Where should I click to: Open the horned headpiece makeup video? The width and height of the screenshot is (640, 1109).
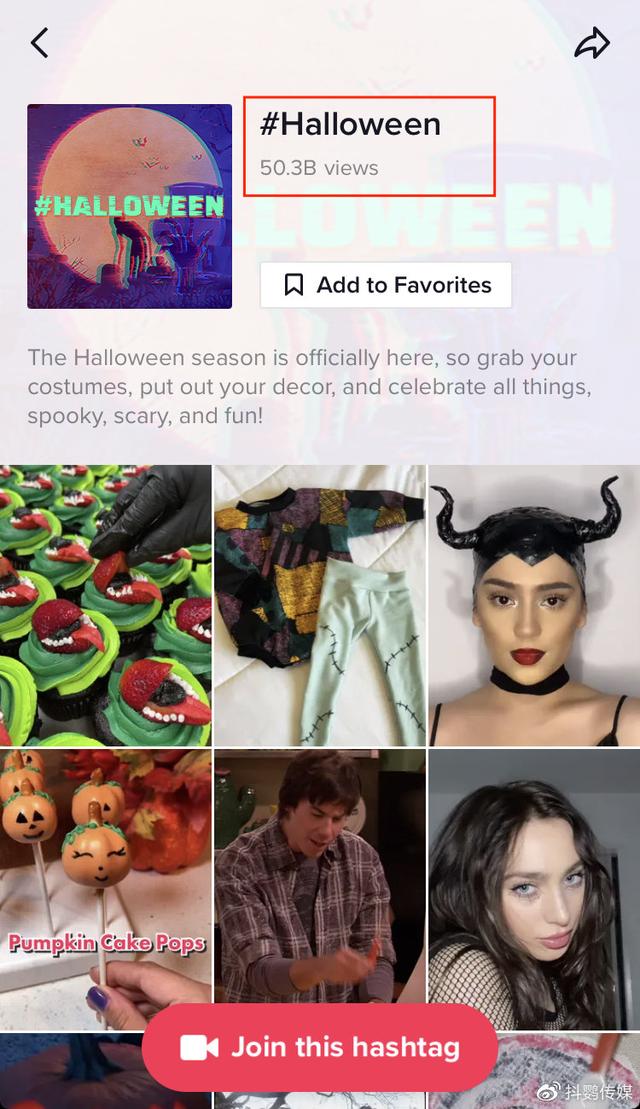(534, 605)
